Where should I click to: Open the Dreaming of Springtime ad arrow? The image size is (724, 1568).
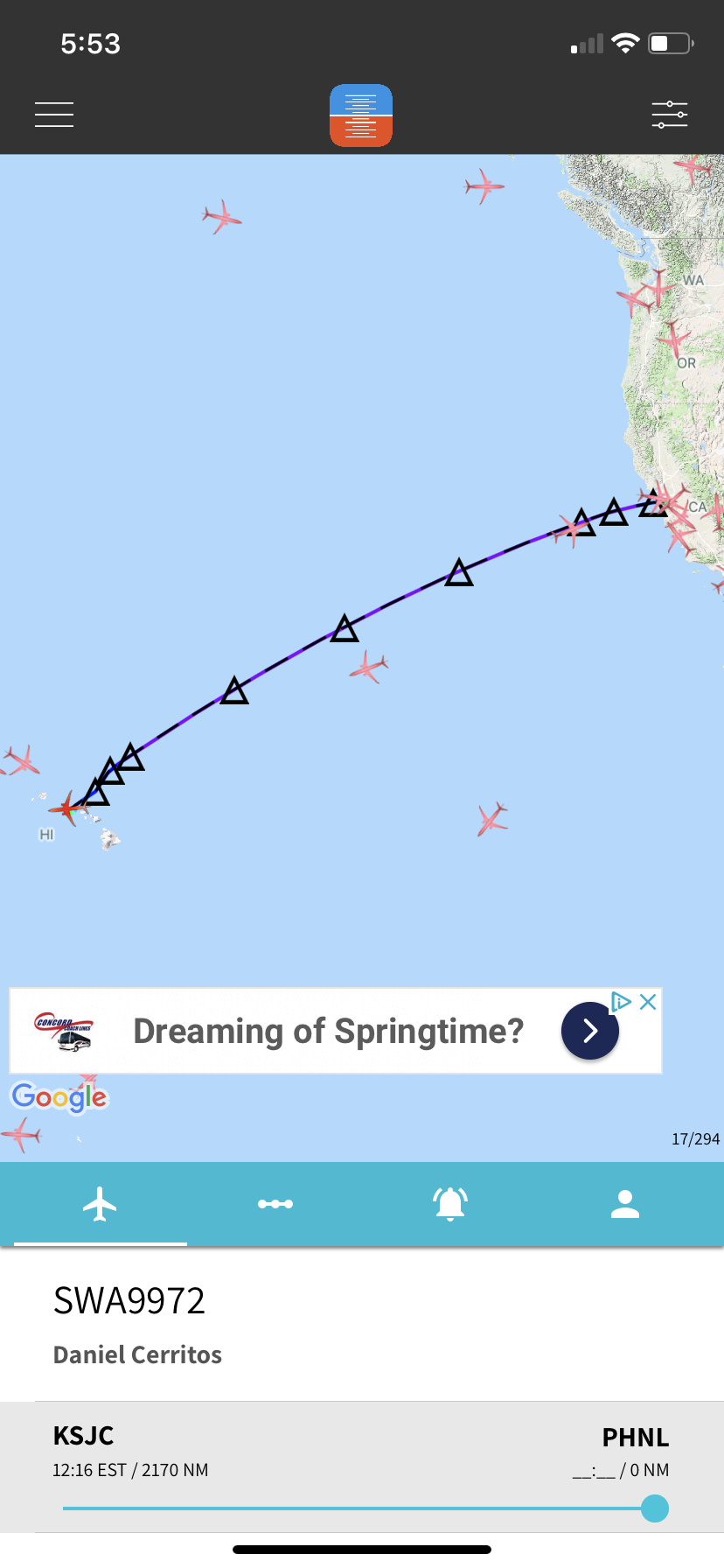click(590, 1031)
